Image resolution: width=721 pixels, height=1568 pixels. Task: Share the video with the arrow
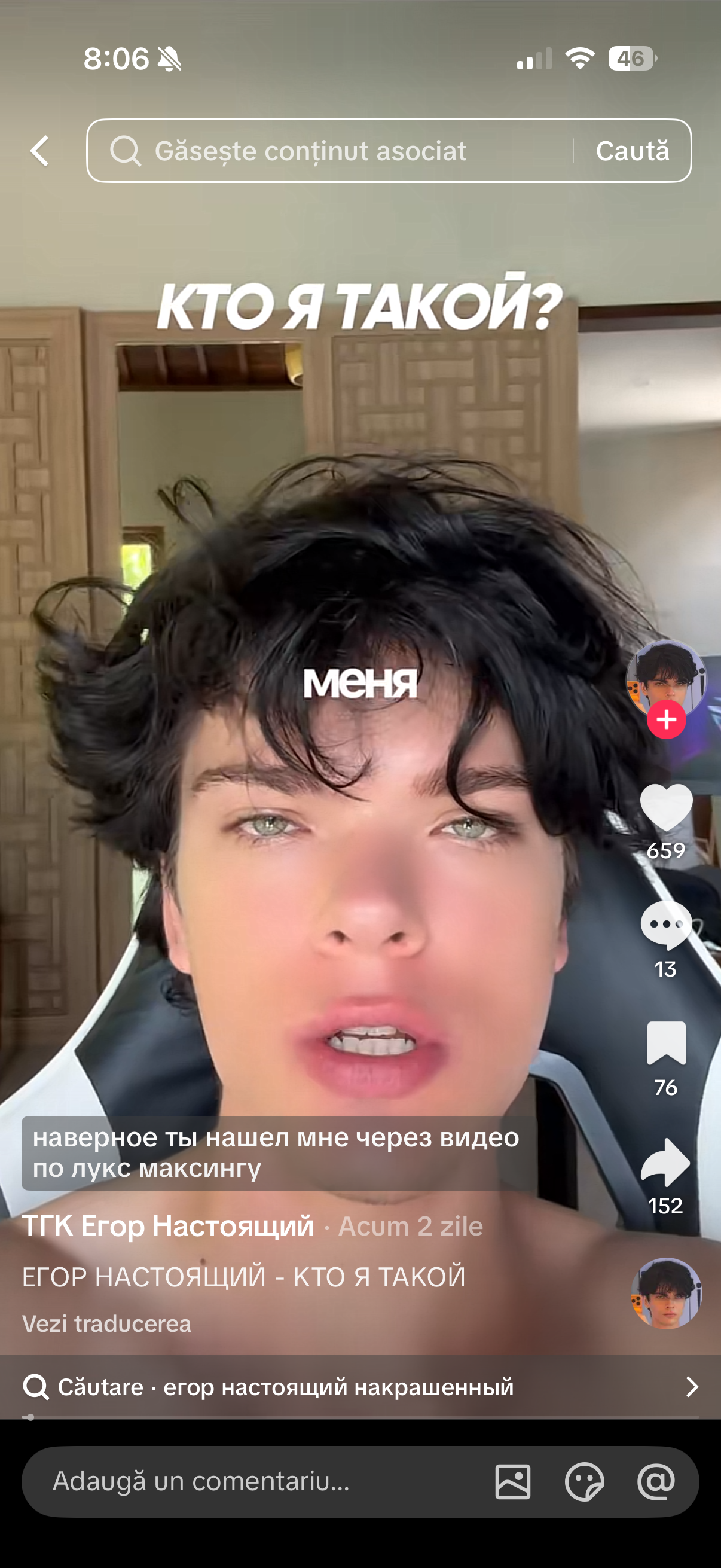pos(666,1162)
